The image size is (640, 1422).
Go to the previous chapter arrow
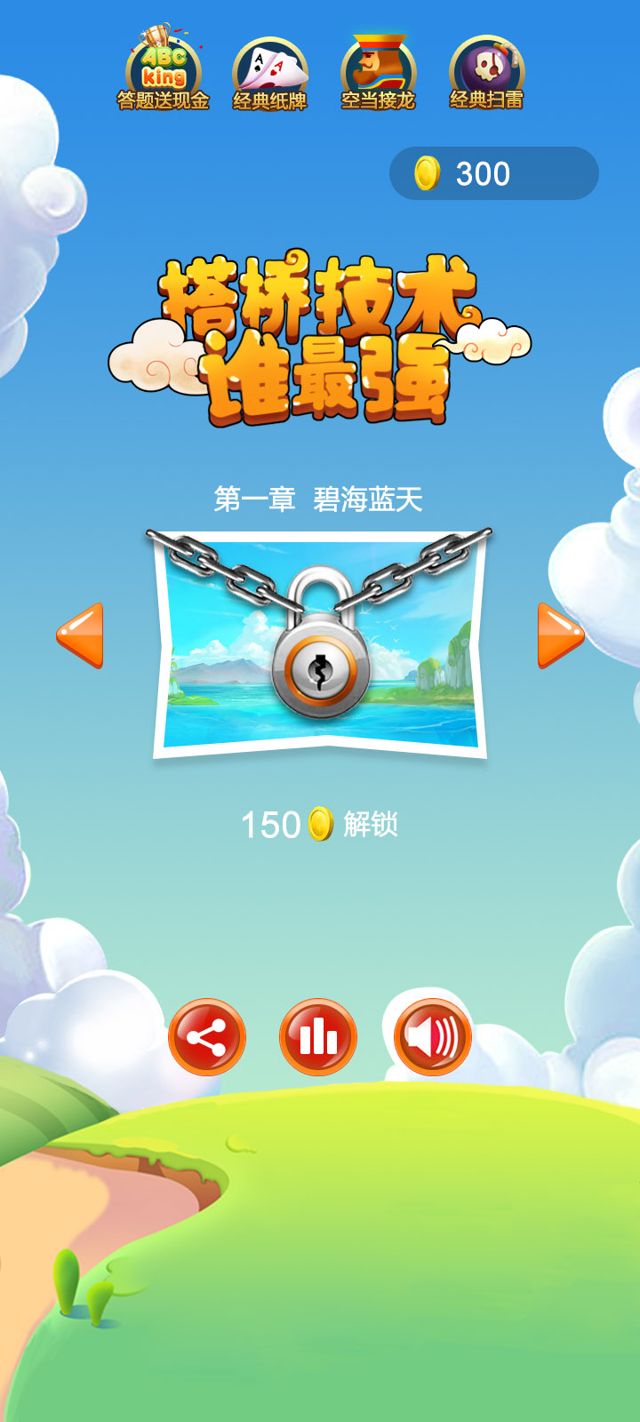(x=80, y=636)
